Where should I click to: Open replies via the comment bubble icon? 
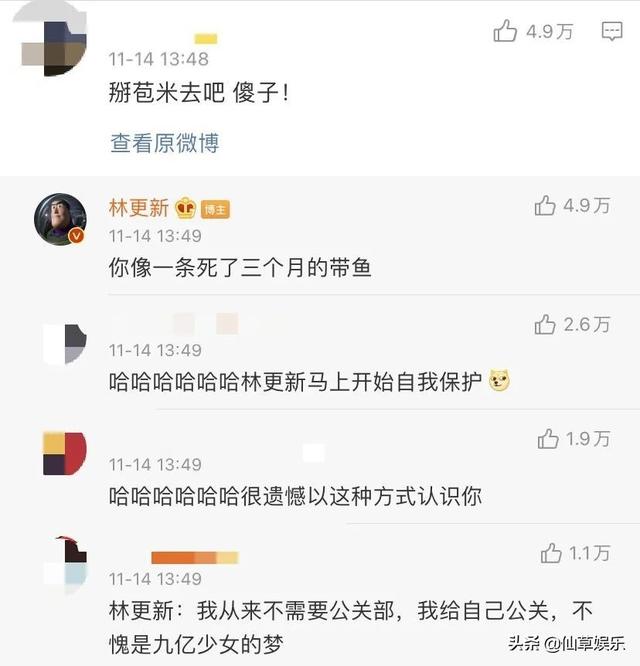tap(612, 32)
